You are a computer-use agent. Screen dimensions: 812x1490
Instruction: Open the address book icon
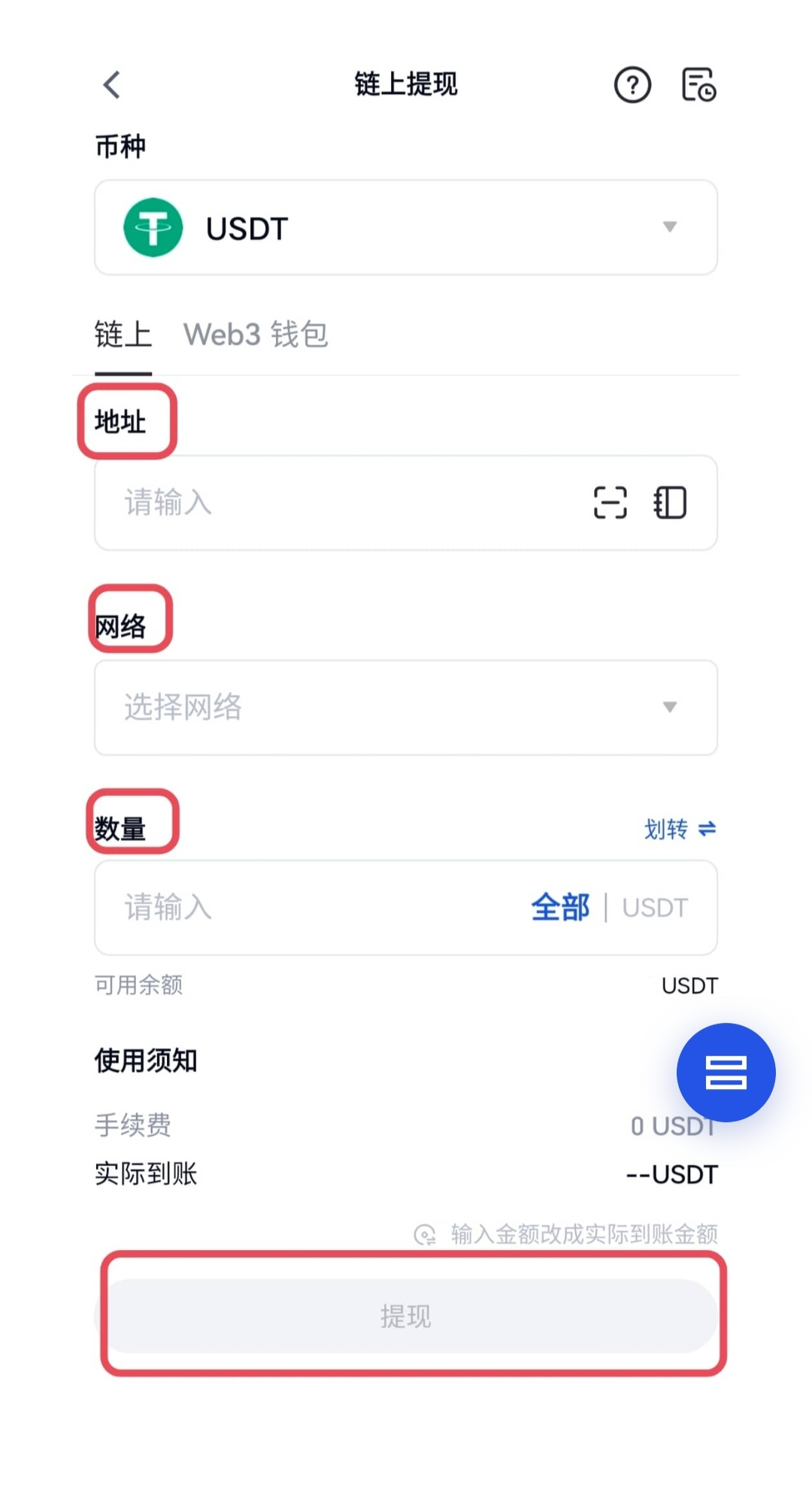[x=670, y=502]
